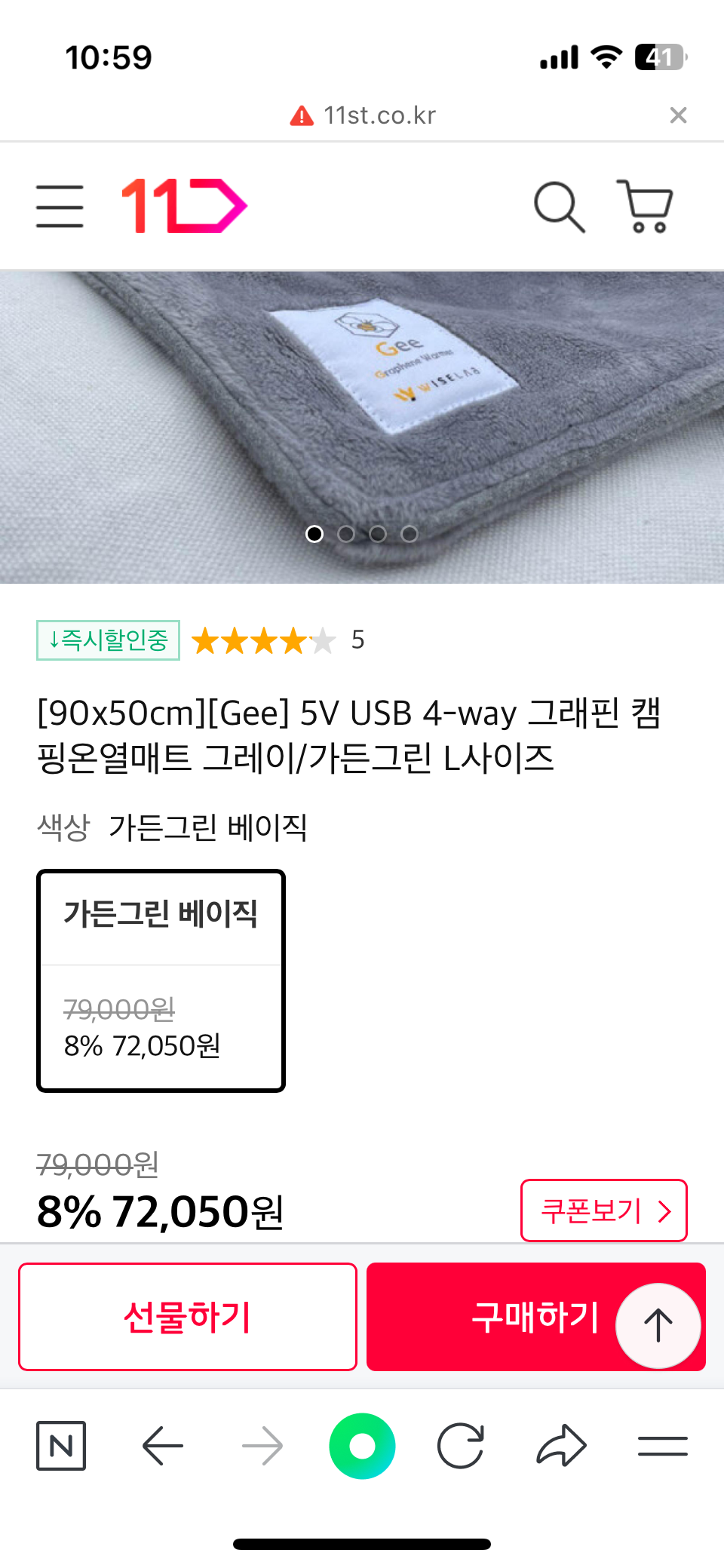
Task: Open the browser's two-line menu
Action: (x=662, y=1446)
